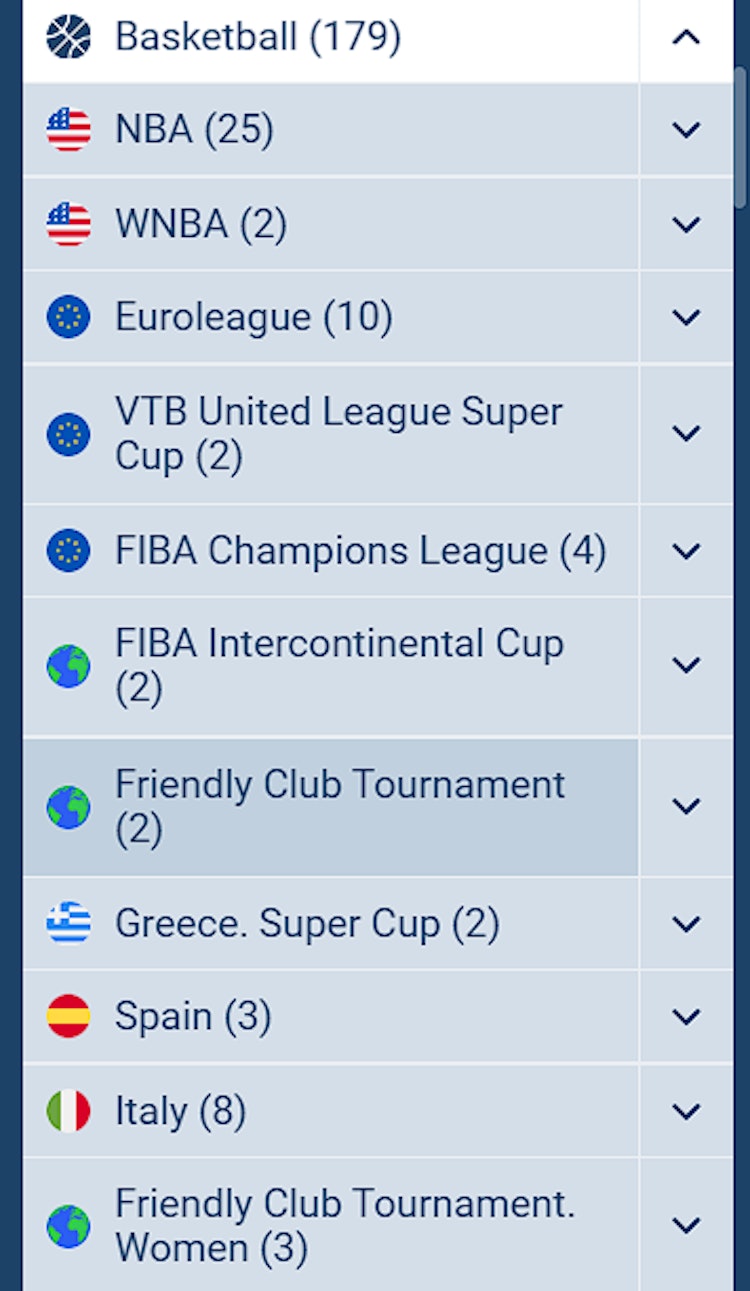The image size is (750, 1291).
Task: Click the EU flag beside Euroleague
Action: (66, 316)
